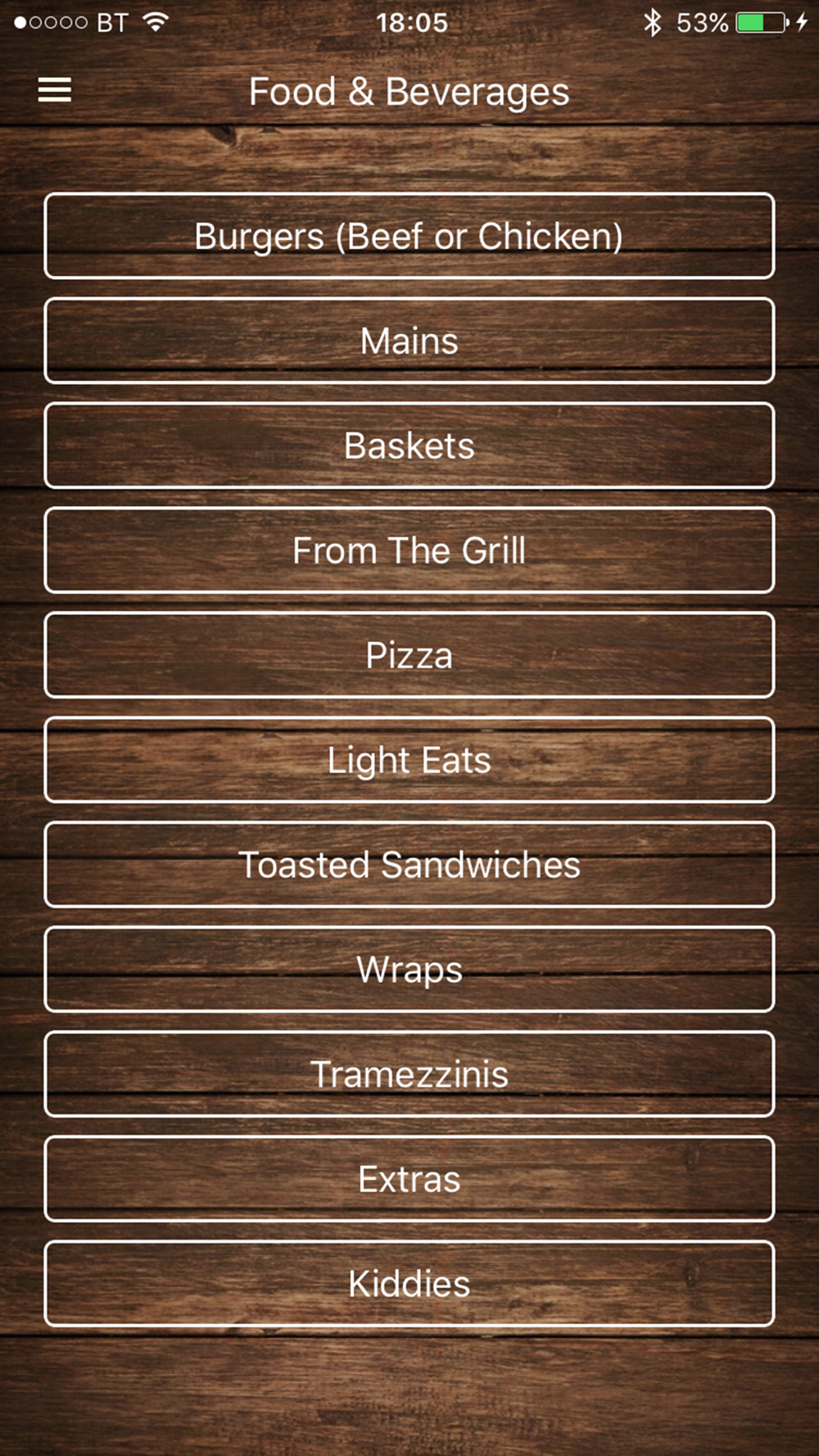This screenshot has width=819, height=1456.
Task: Open Light Eats section
Action: pyautogui.click(x=409, y=760)
